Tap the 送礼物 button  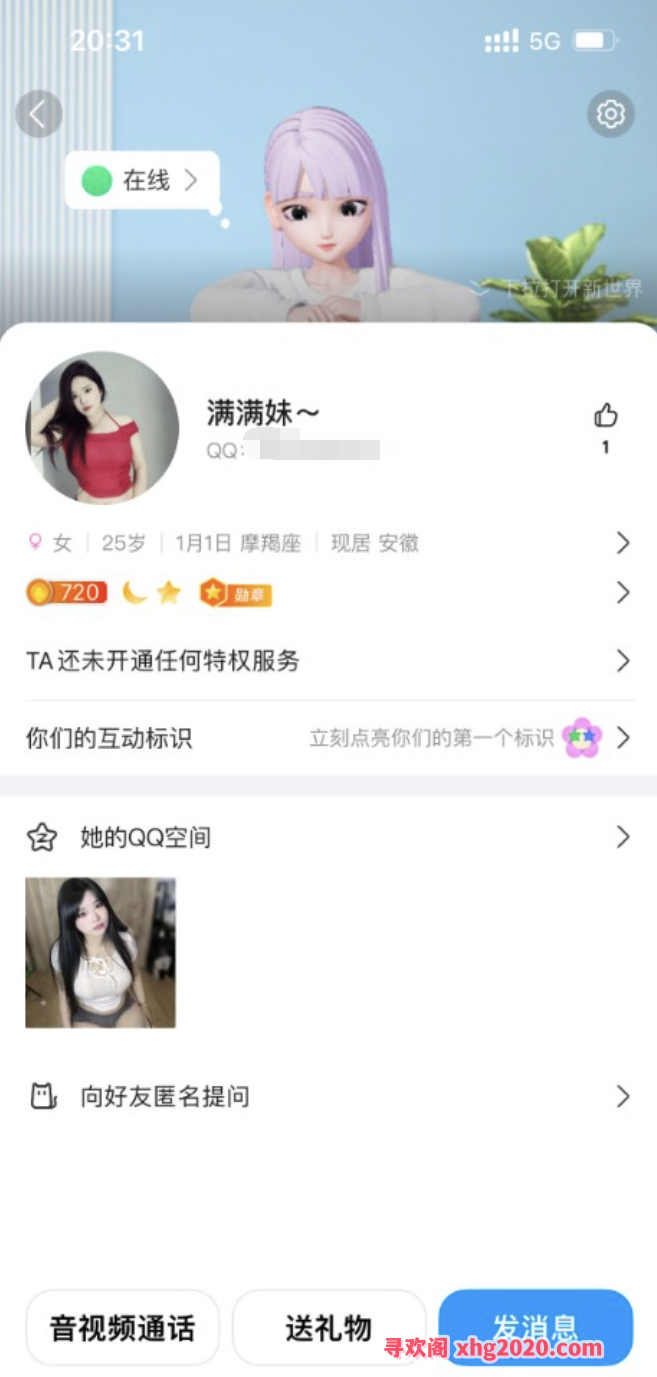pos(329,1328)
